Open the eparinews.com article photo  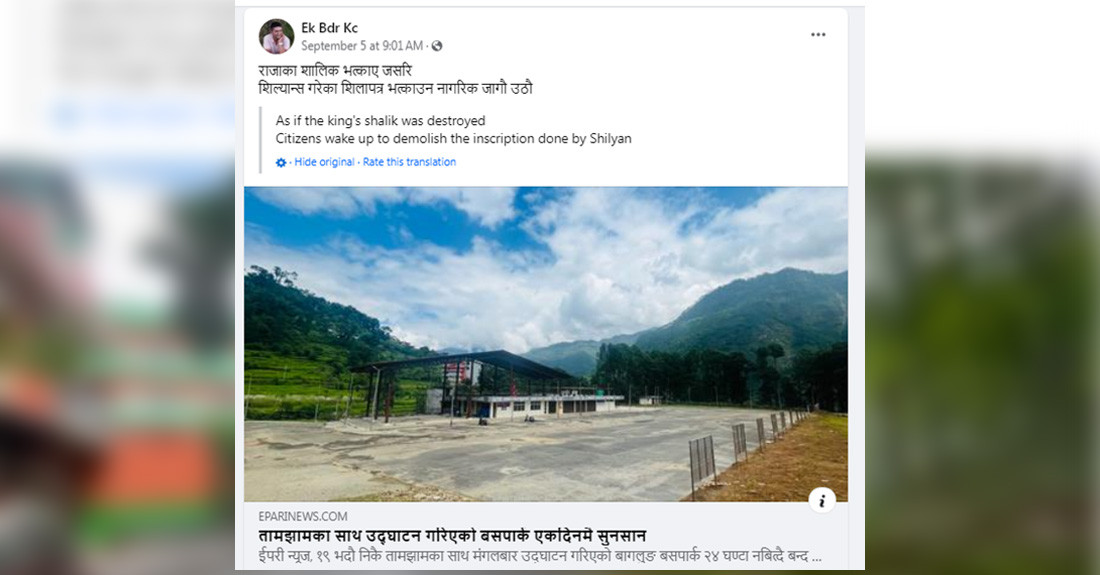click(545, 343)
